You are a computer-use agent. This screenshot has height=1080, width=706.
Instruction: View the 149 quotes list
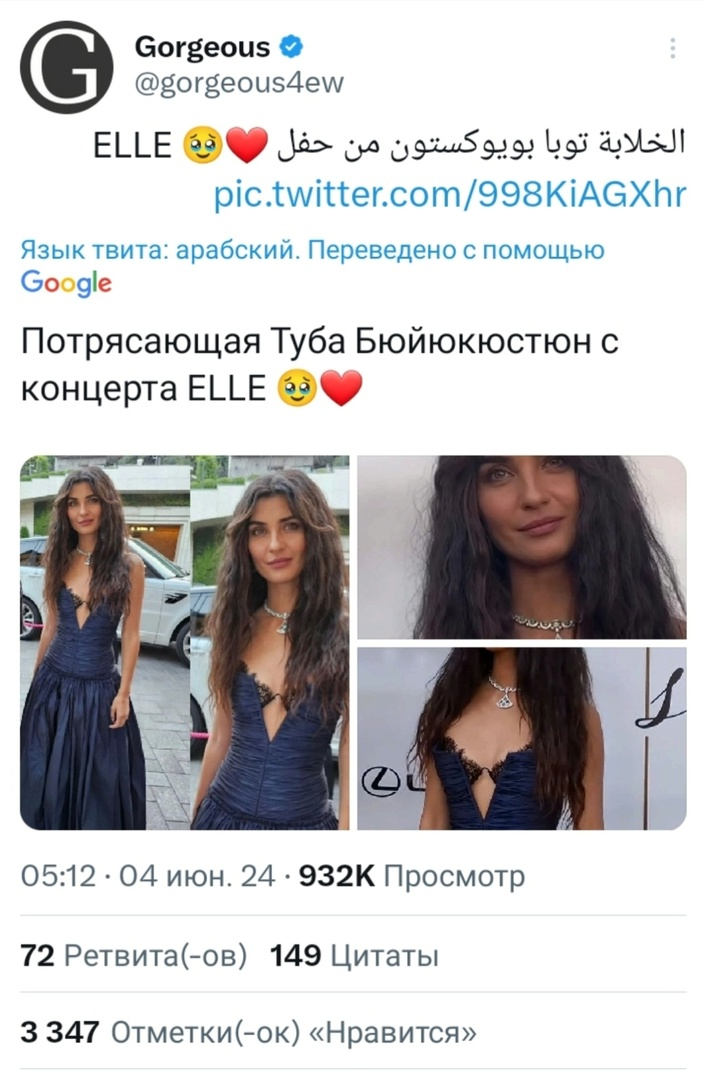click(354, 956)
